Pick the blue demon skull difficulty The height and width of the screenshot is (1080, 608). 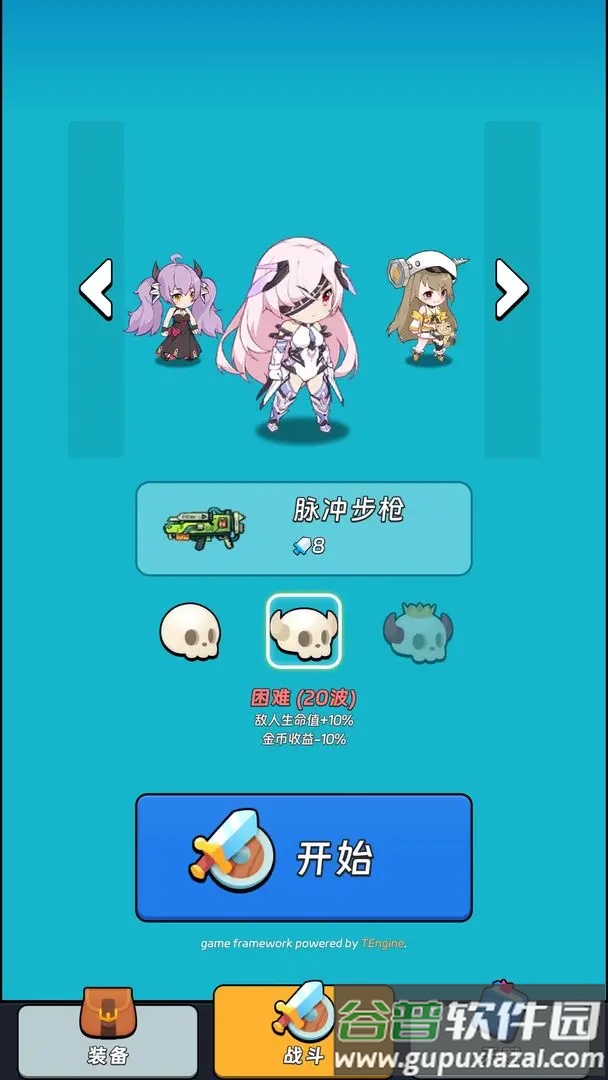(x=417, y=631)
